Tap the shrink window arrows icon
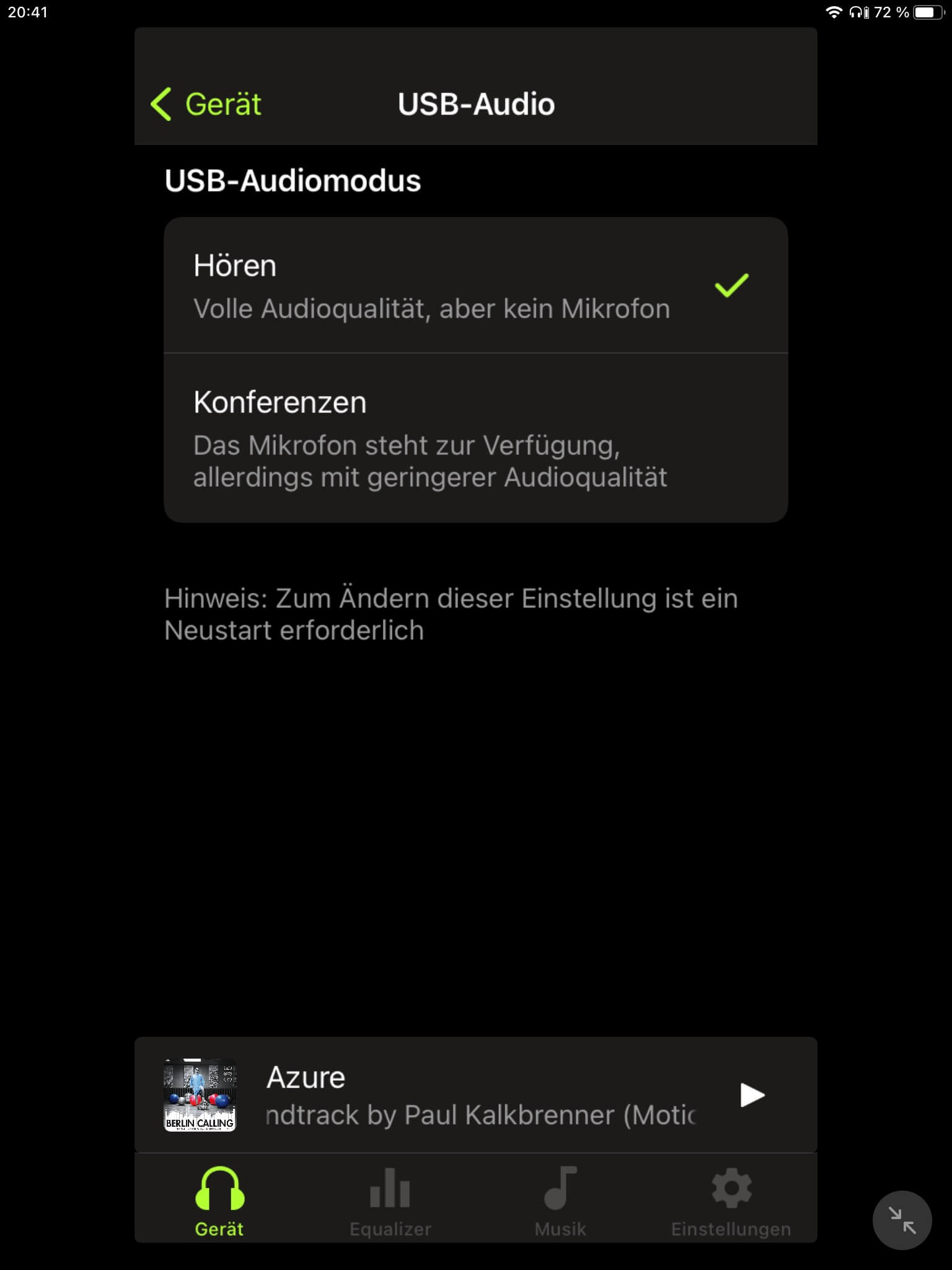Screen dimensions: 952x1270 (902, 1220)
